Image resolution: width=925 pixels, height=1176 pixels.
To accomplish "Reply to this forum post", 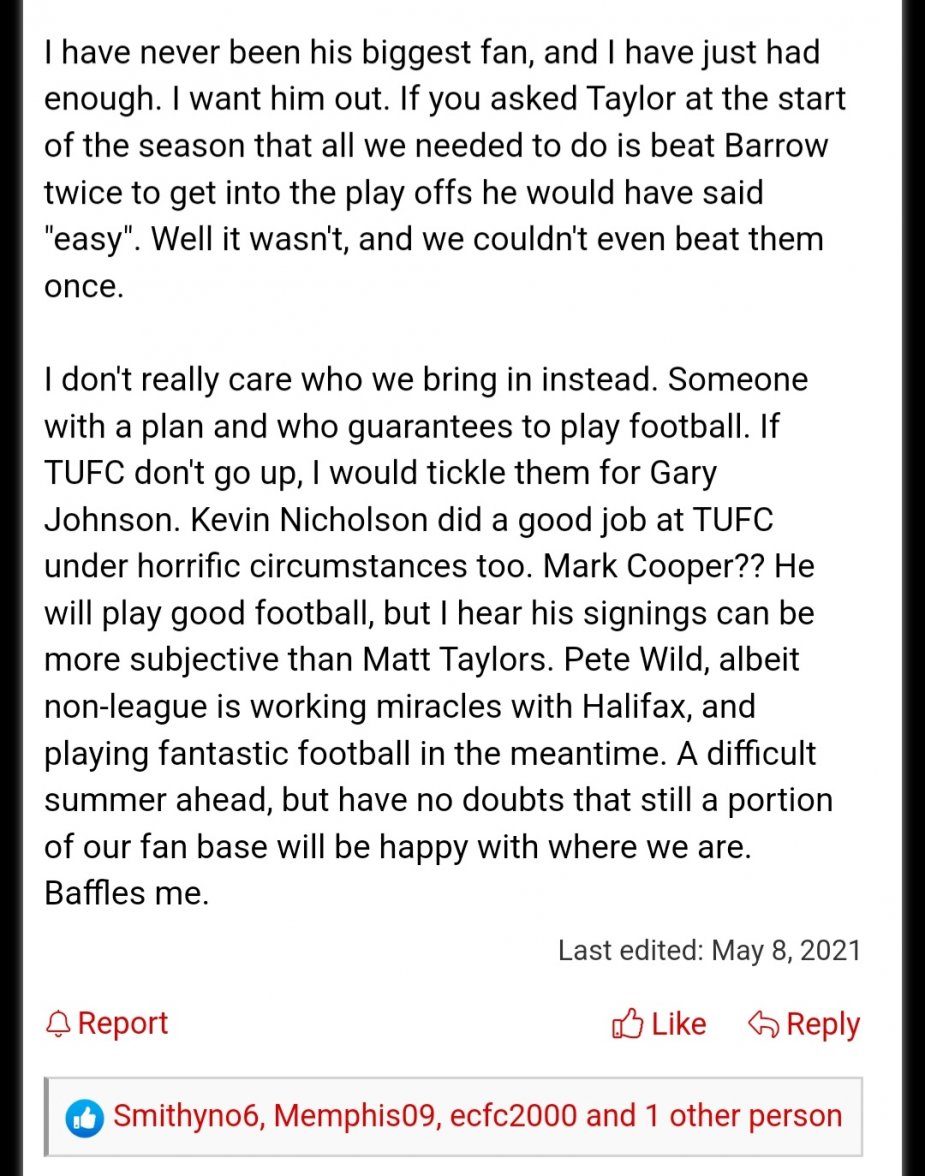I will coord(804,1024).
